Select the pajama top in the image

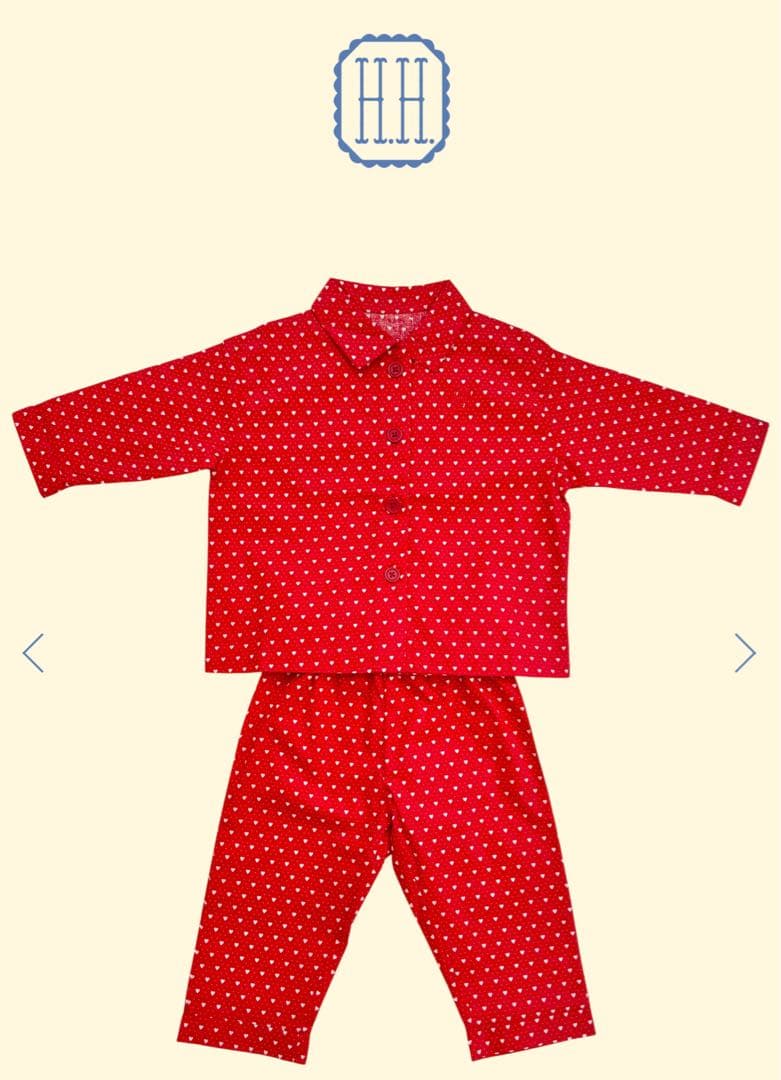click(390, 480)
